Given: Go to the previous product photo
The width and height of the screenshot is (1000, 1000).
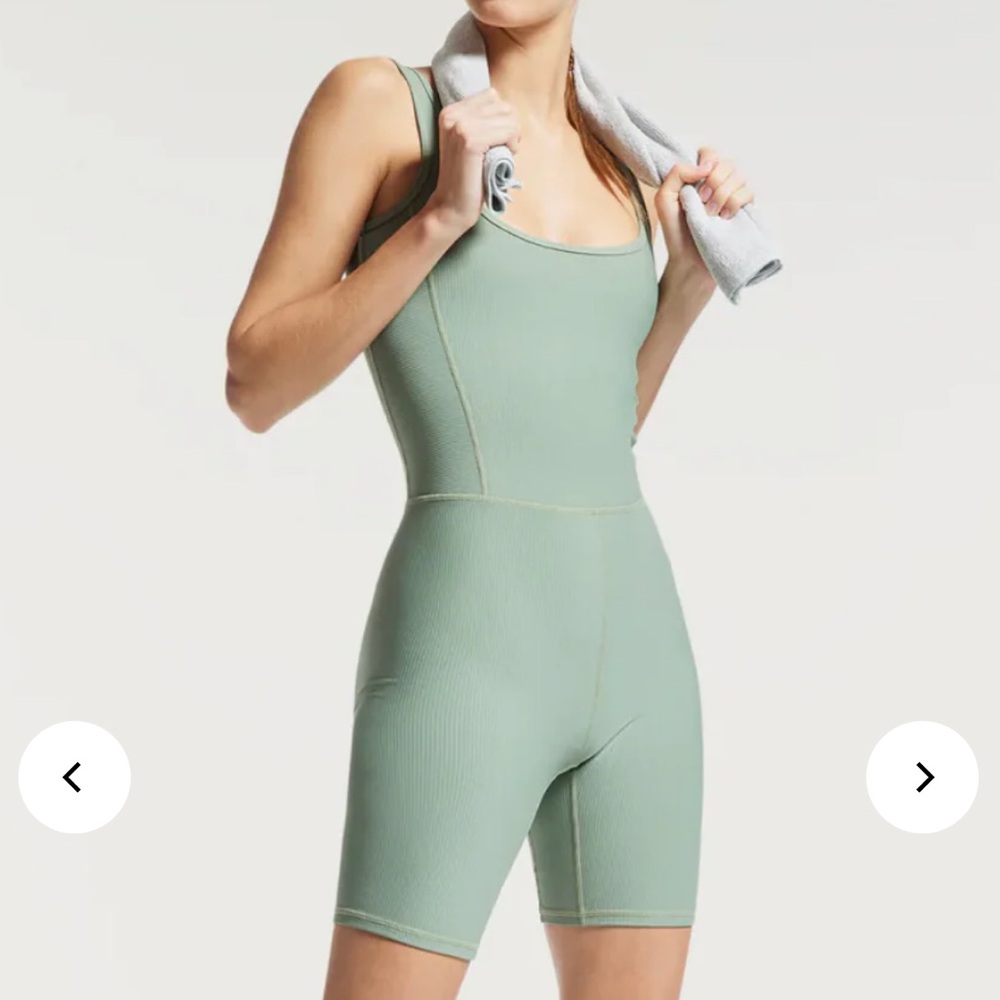Looking at the screenshot, I should coord(74,777).
